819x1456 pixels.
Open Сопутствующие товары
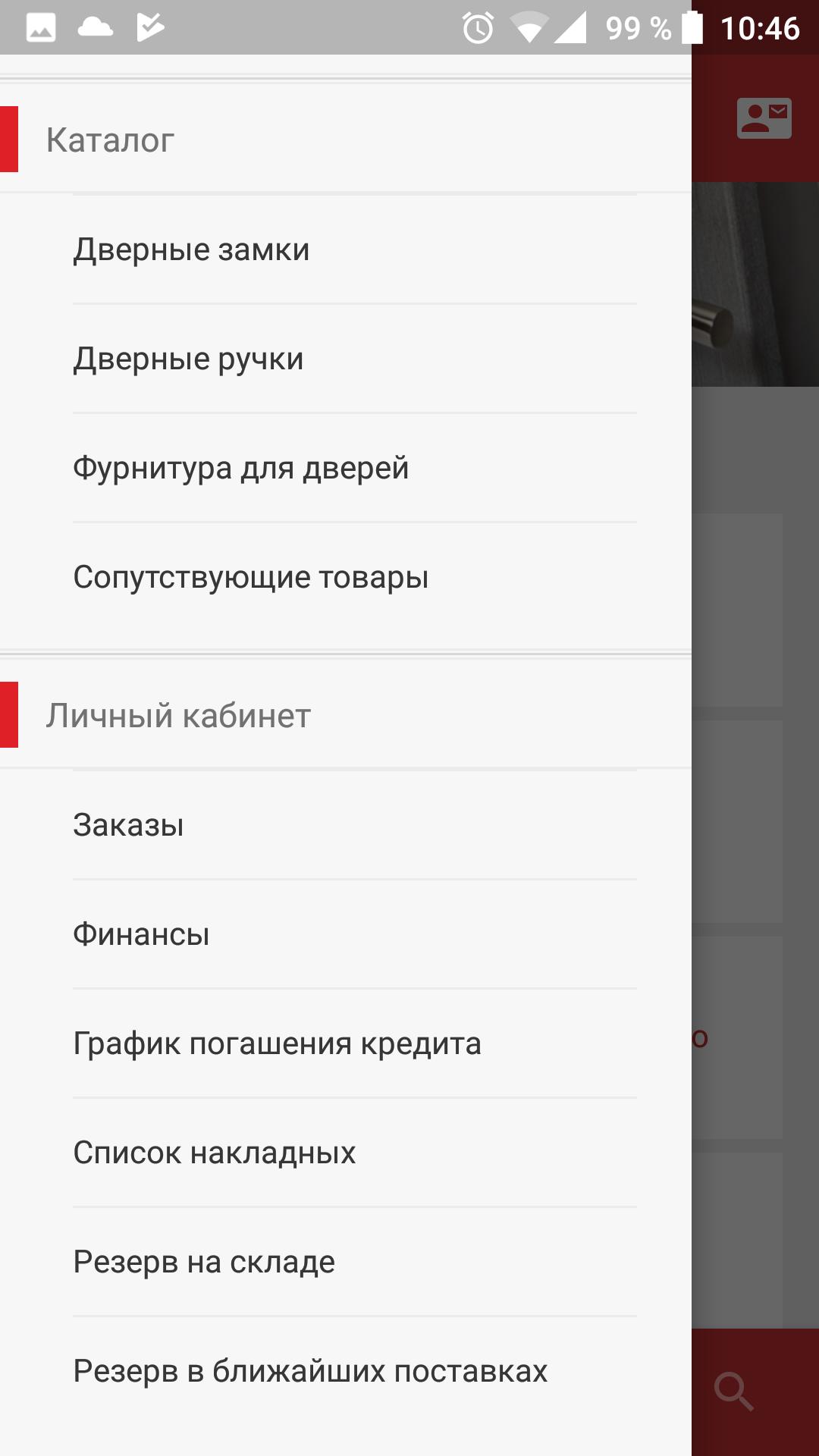(x=250, y=577)
